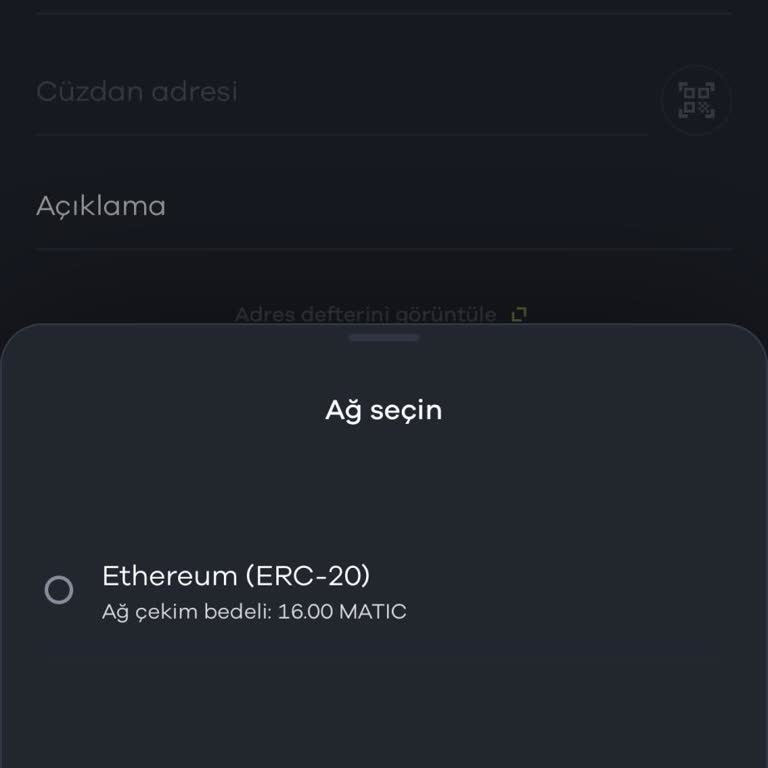Viewport: 768px width, 768px height.
Task: Select the Ethereum (ERC-20) network option
Action: pos(60,590)
